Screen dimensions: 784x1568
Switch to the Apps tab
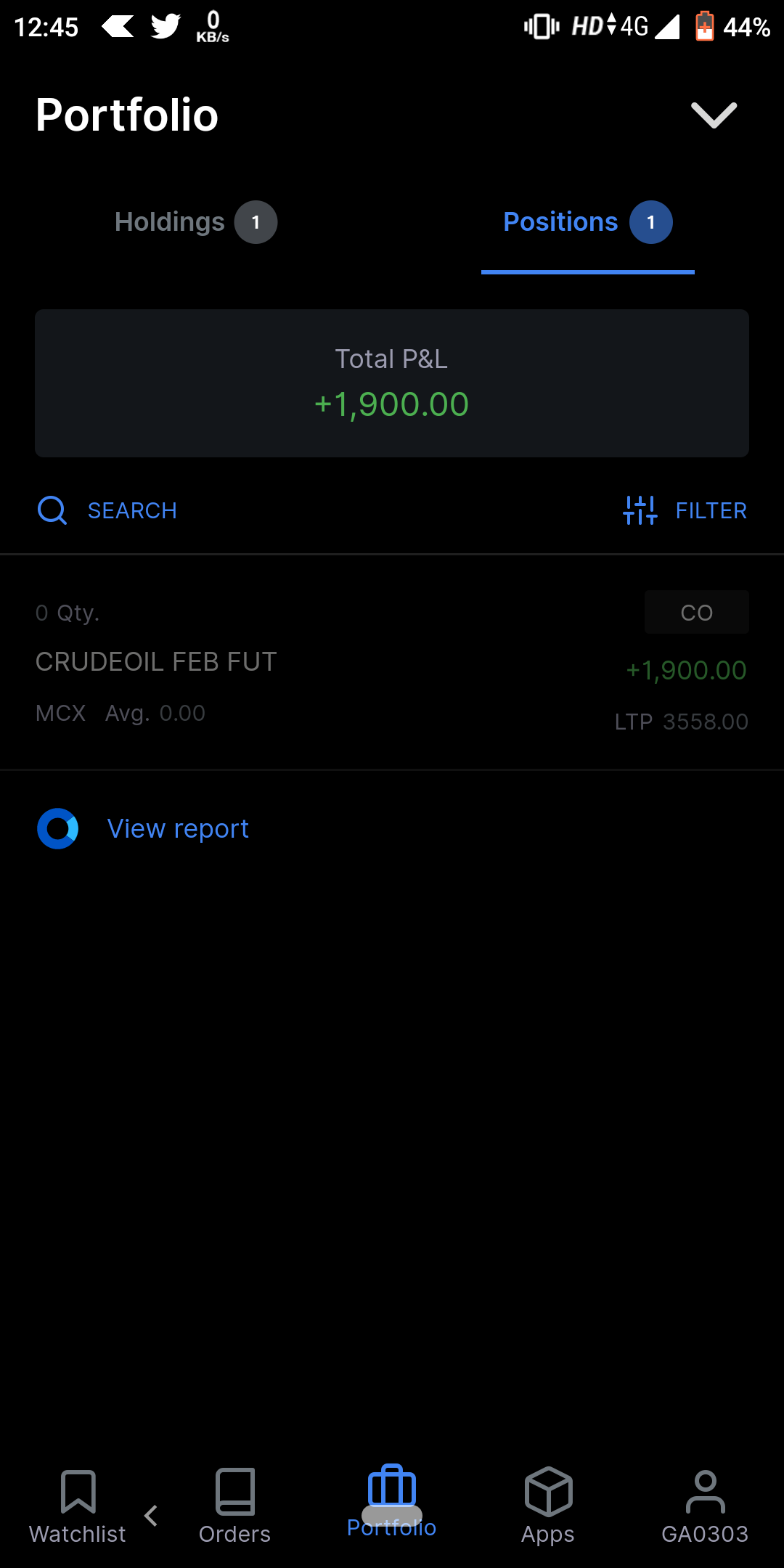coord(548,1506)
